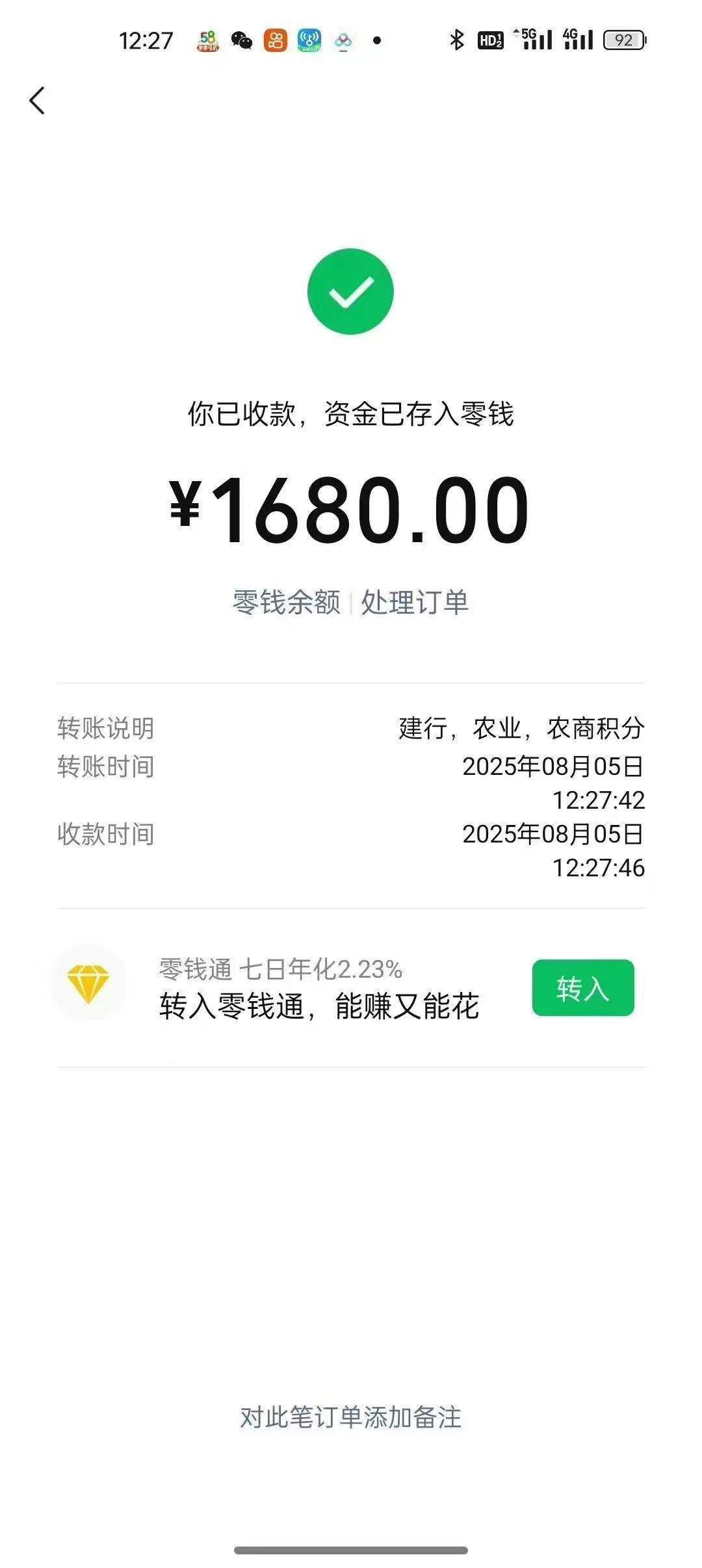The image size is (702, 1568).
Task: Tap the green 转入 button
Action: [583, 987]
